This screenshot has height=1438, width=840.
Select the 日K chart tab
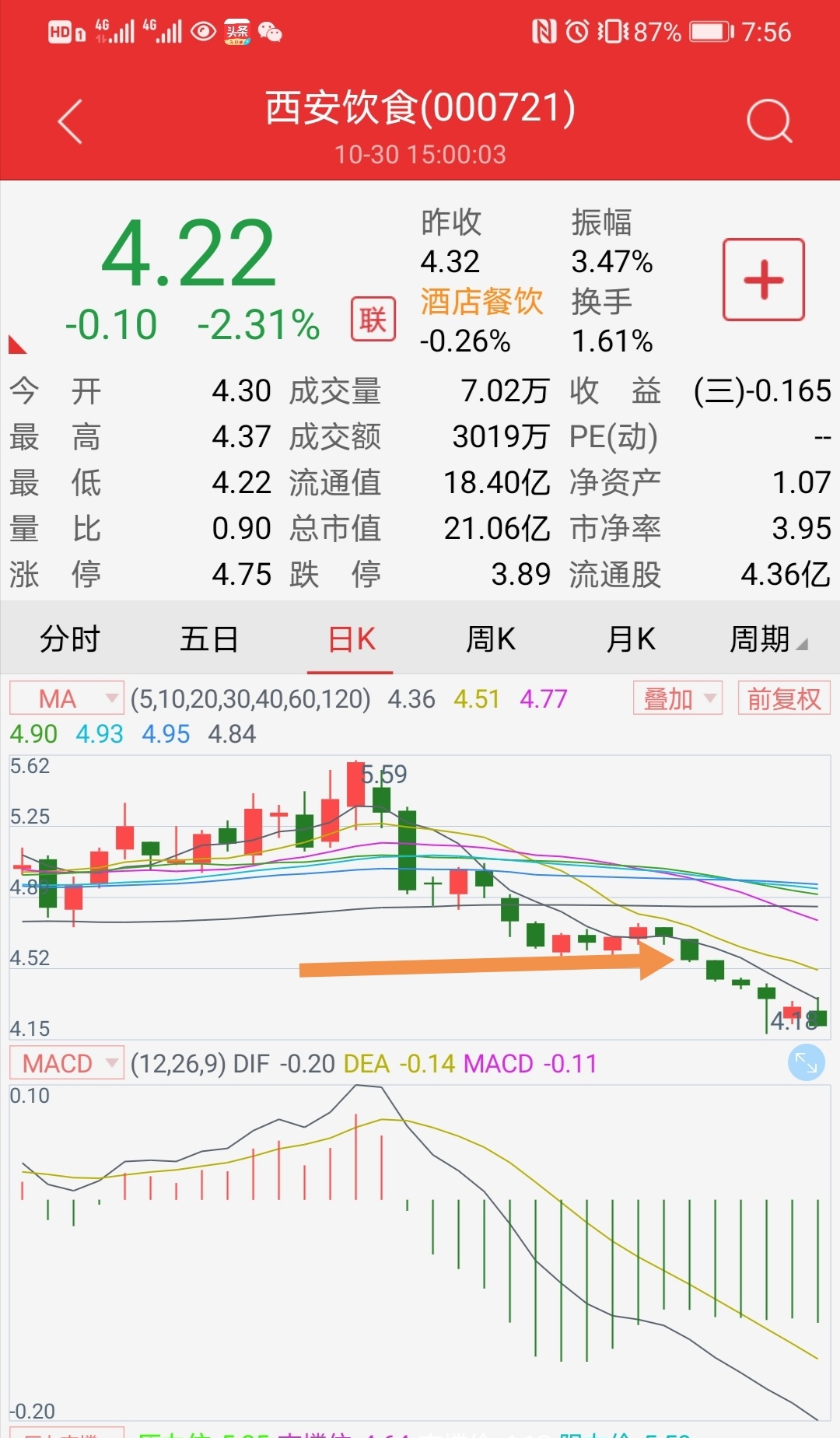[352, 639]
